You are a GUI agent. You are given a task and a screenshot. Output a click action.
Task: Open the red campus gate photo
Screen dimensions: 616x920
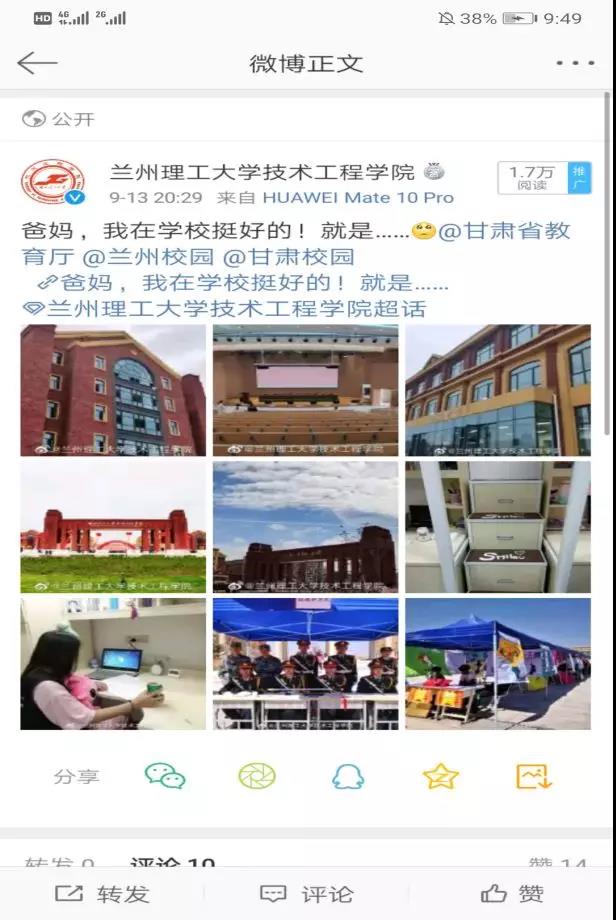tap(113, 527)
